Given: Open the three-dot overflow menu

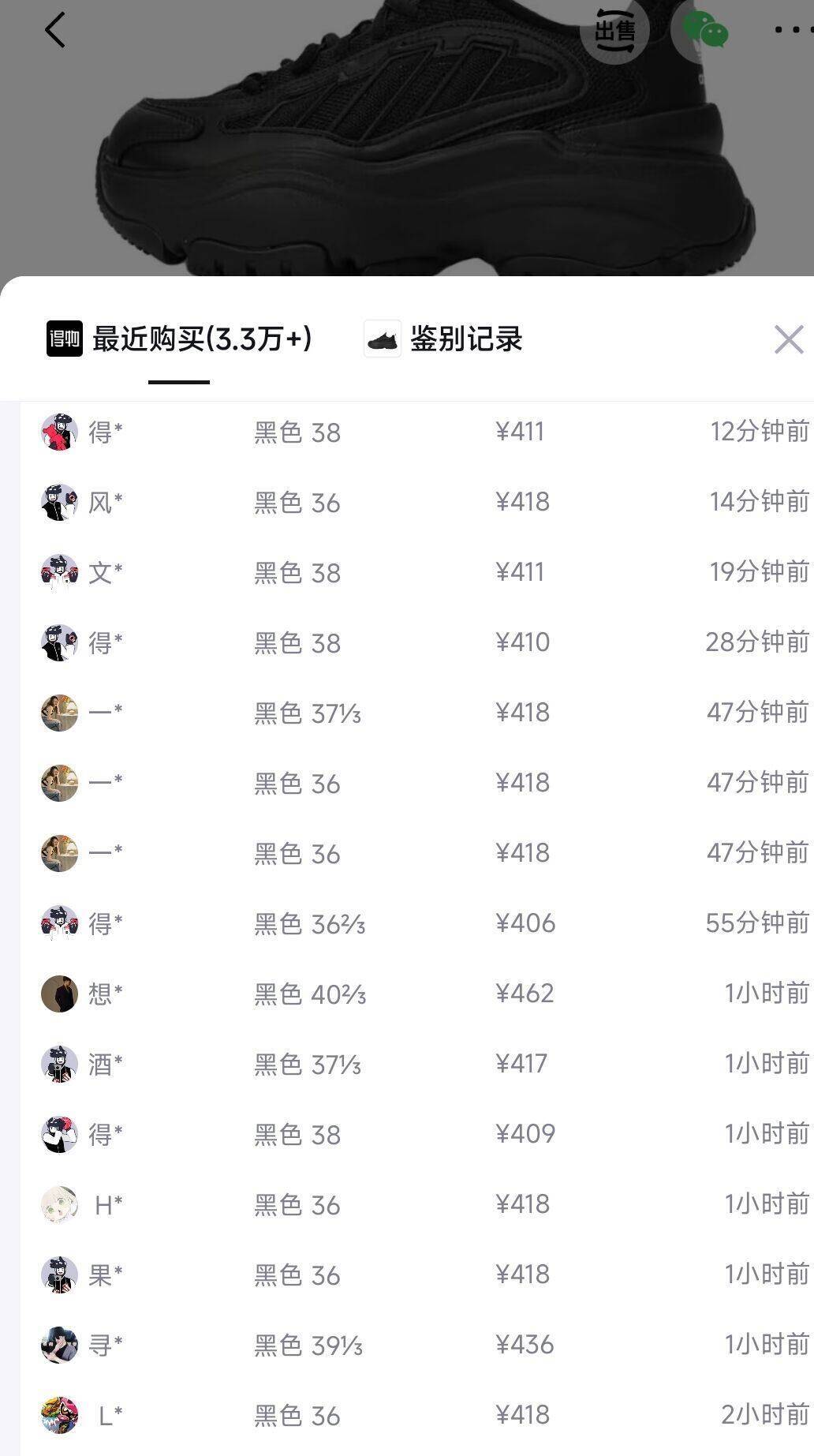Looking at the screenshot, I should click(792, 30).
